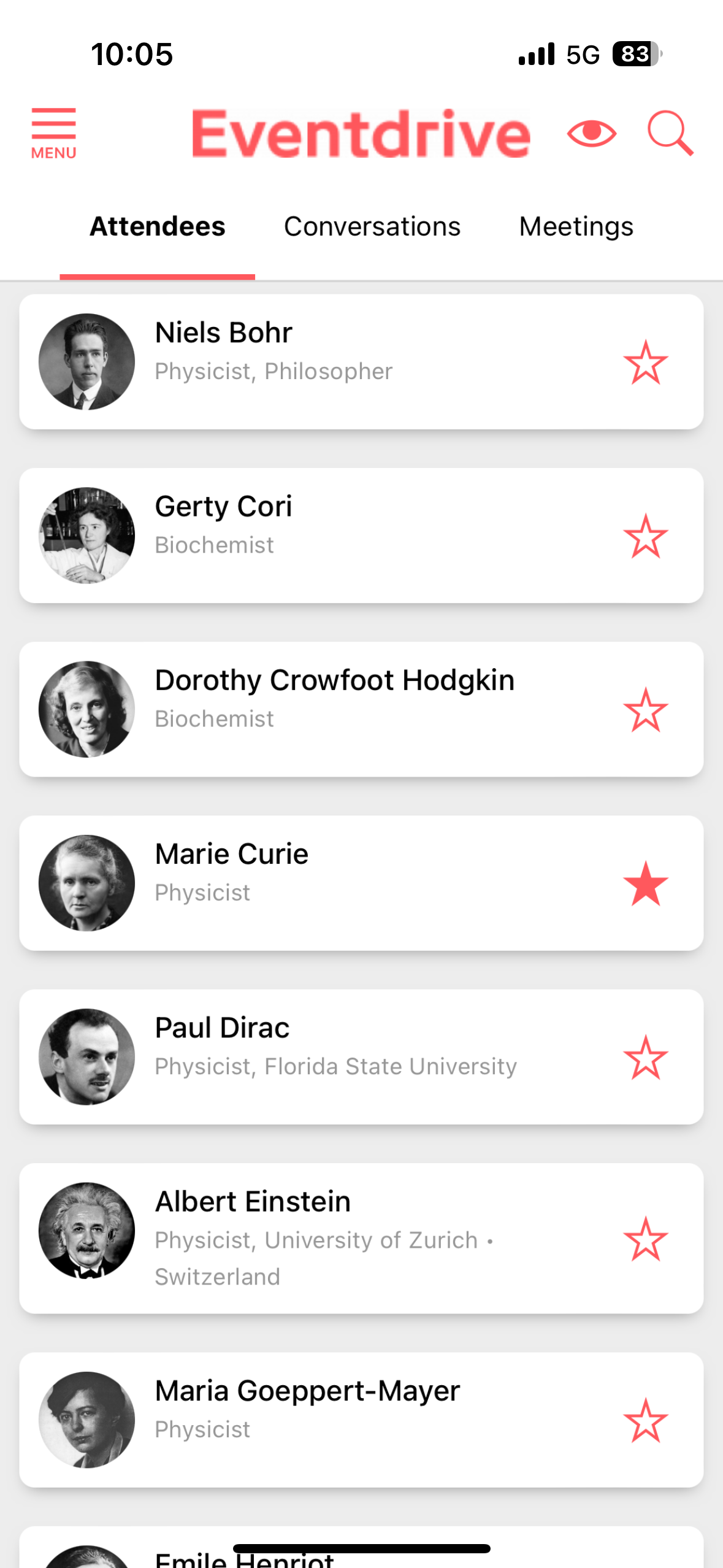This screenshot has height=1568, width=723.
Task: Open Niels Bohr's attendee profile
Action: point(361,361)
